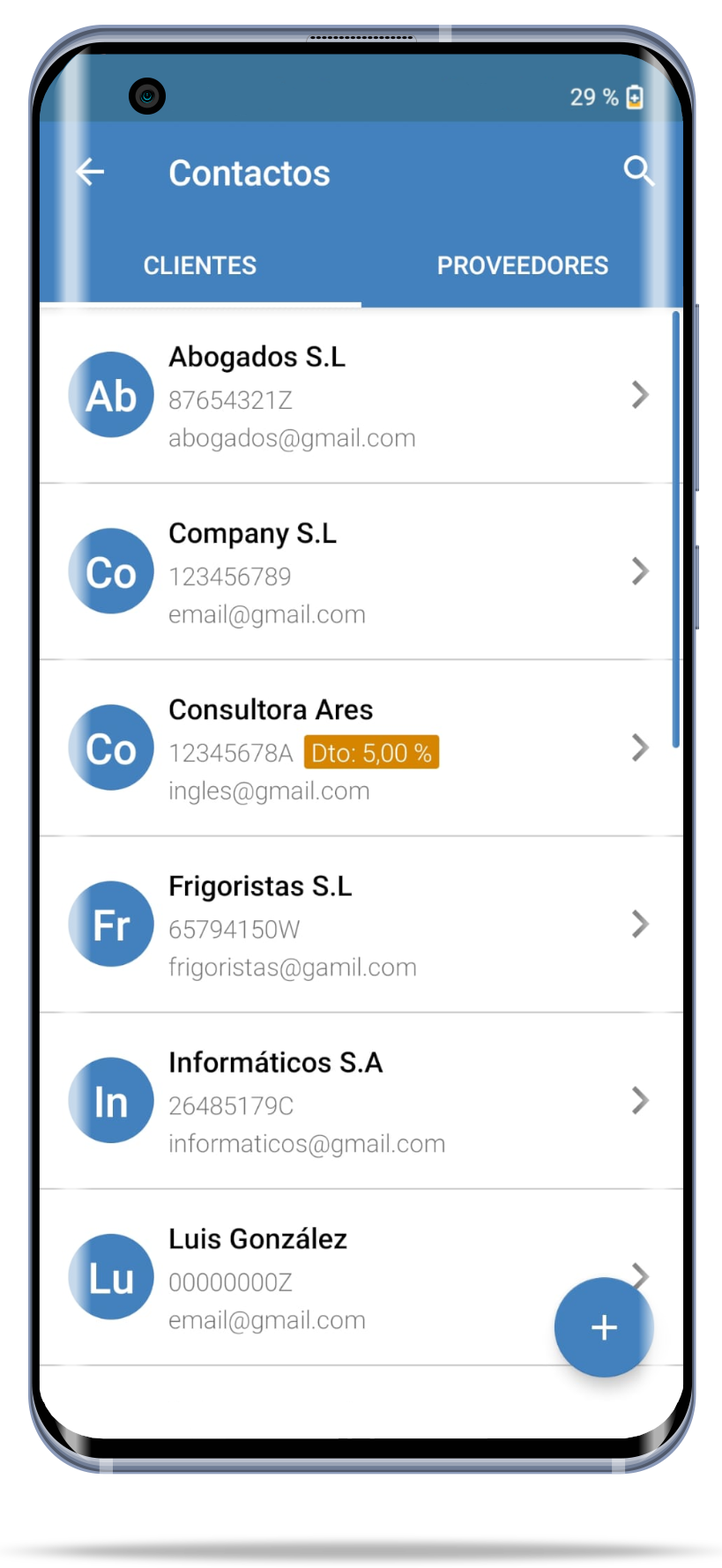Open the Abogados S.L contact
This screenshot has height=1568, width=722.
coord(353,396)
